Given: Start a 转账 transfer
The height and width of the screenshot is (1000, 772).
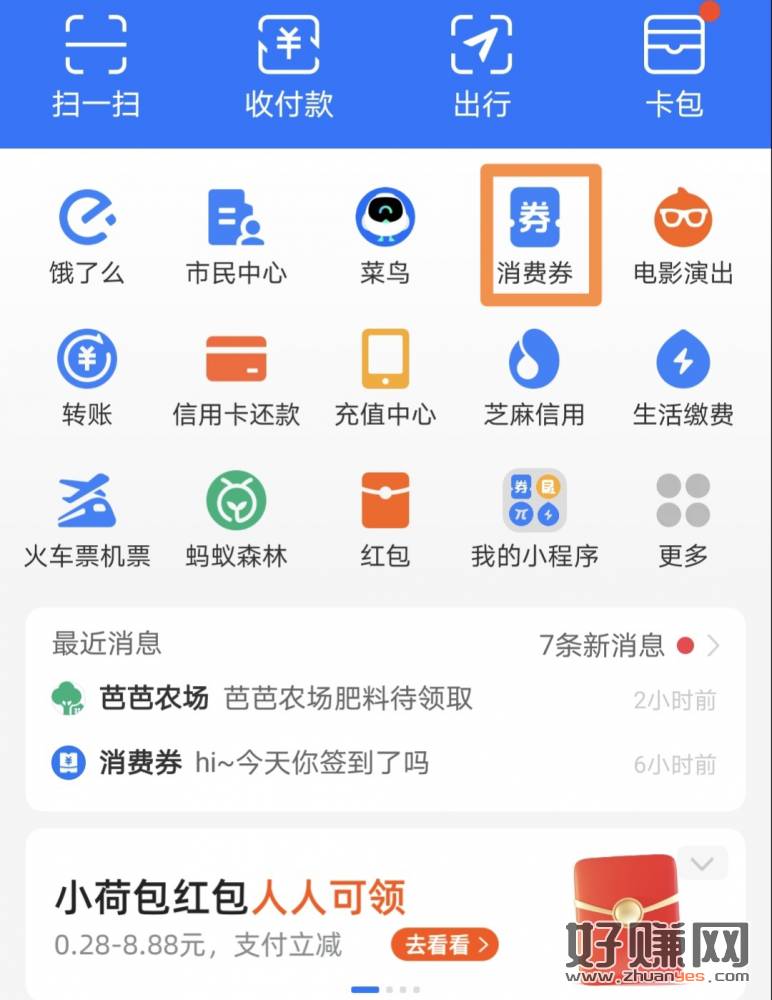Looking at the screenshot, I should 87,375.
